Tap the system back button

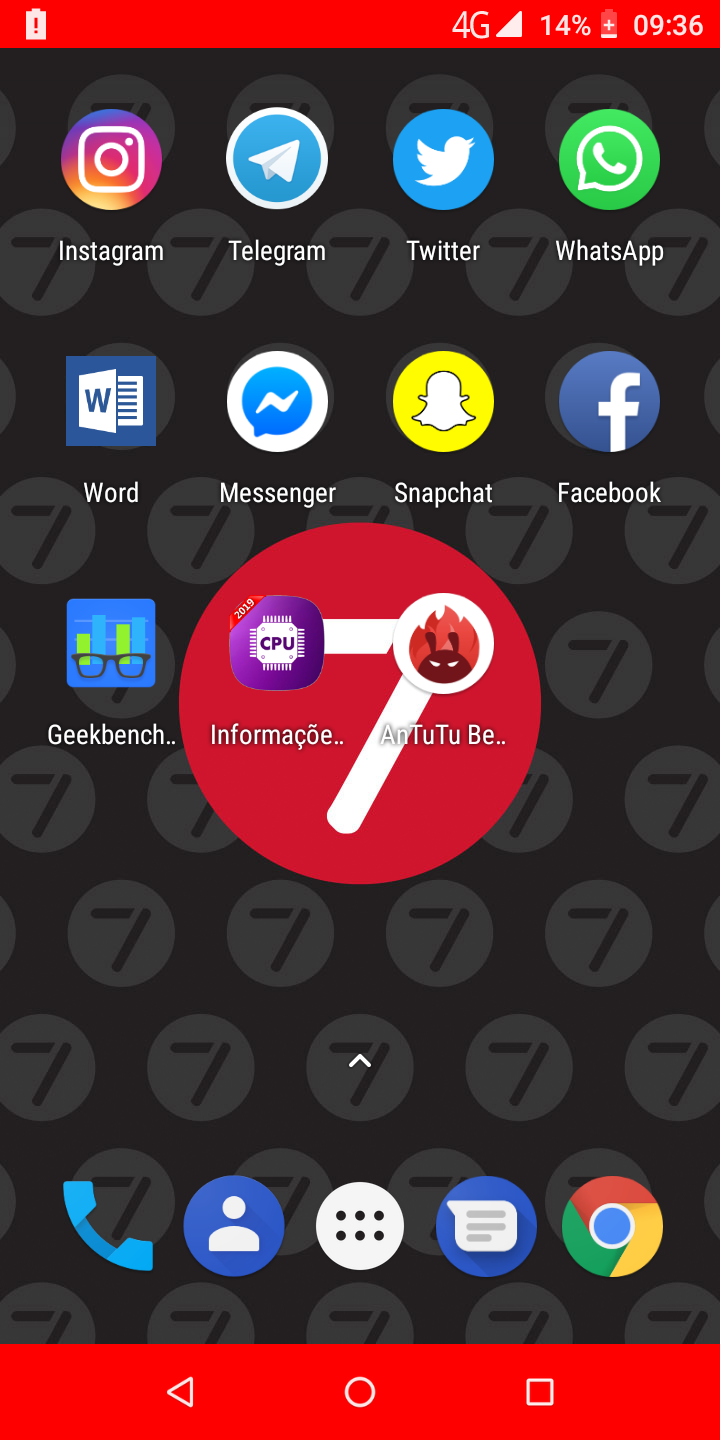pyautogui.click(x=180, y=1392)
